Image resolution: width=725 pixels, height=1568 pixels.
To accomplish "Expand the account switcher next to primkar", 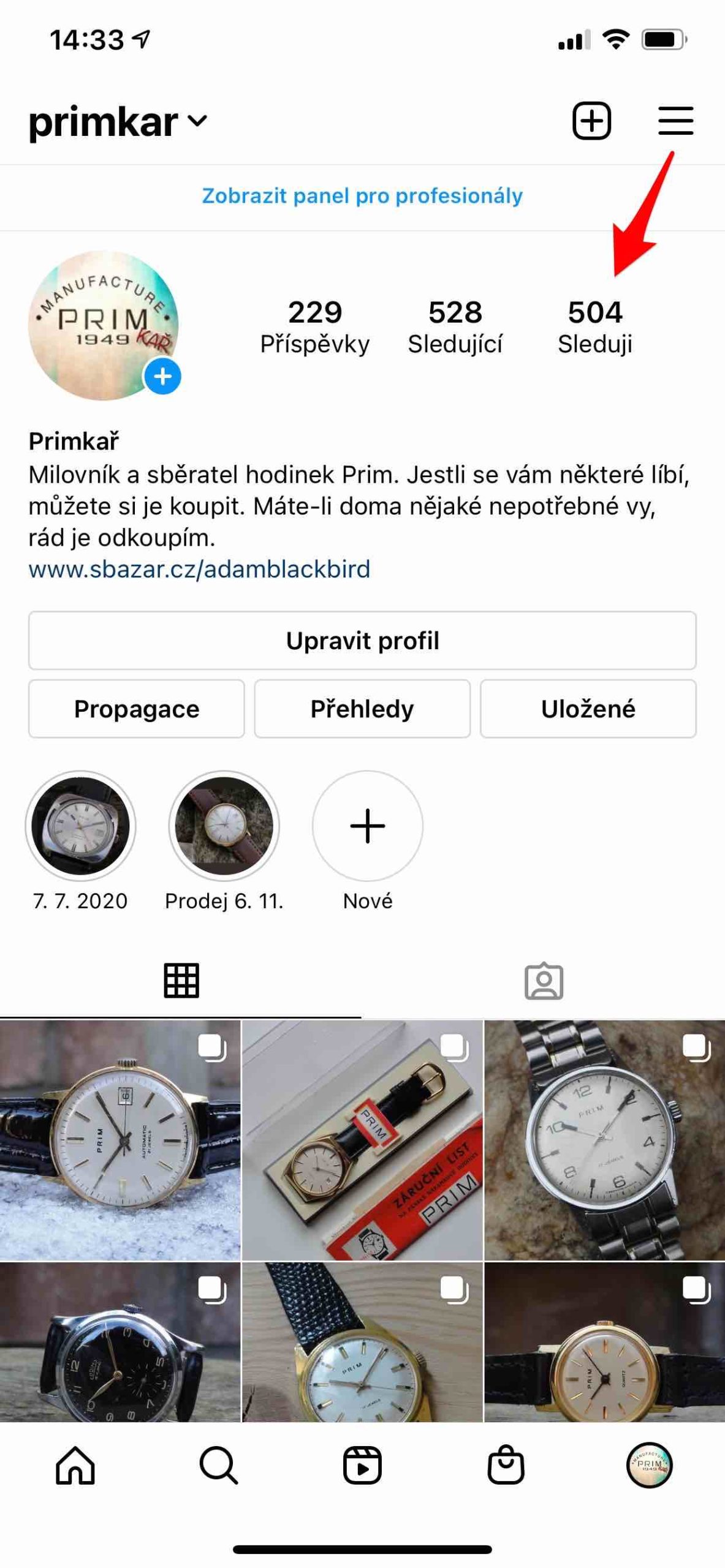I will click(197, 121).
